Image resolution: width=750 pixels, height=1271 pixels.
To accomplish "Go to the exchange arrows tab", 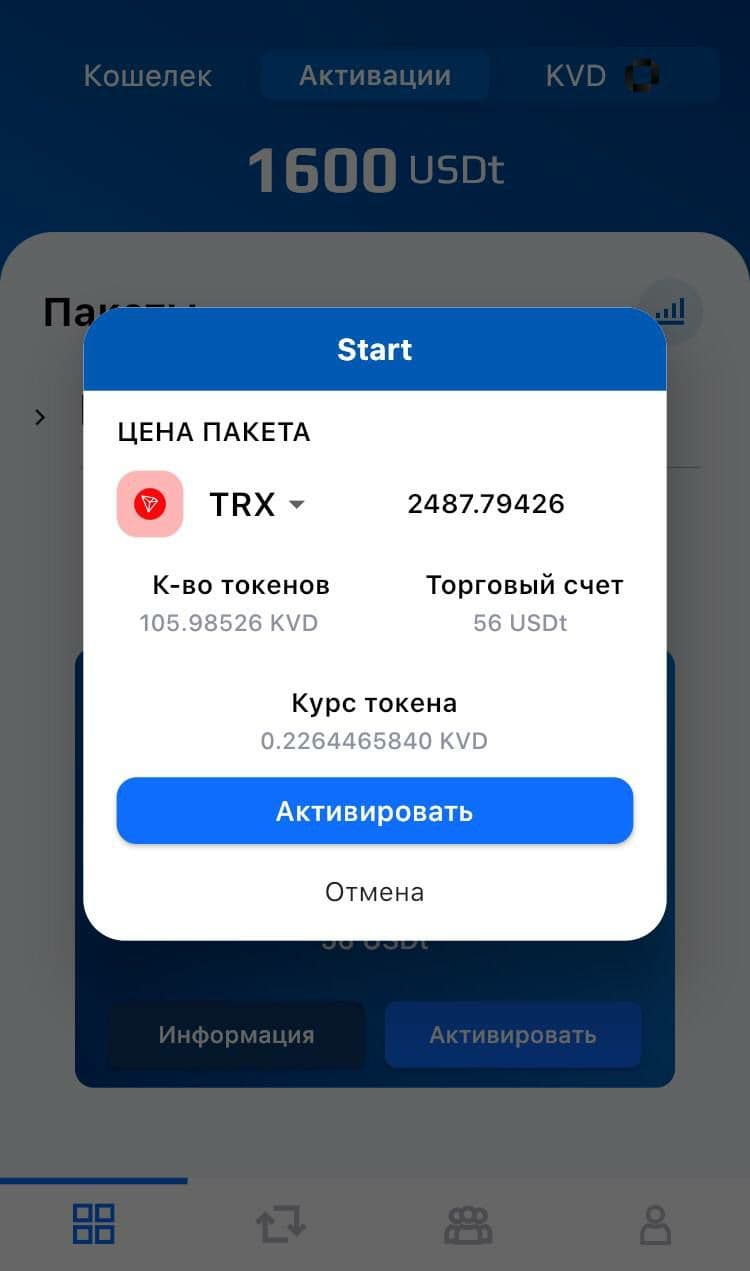I will pos(281,1223).
